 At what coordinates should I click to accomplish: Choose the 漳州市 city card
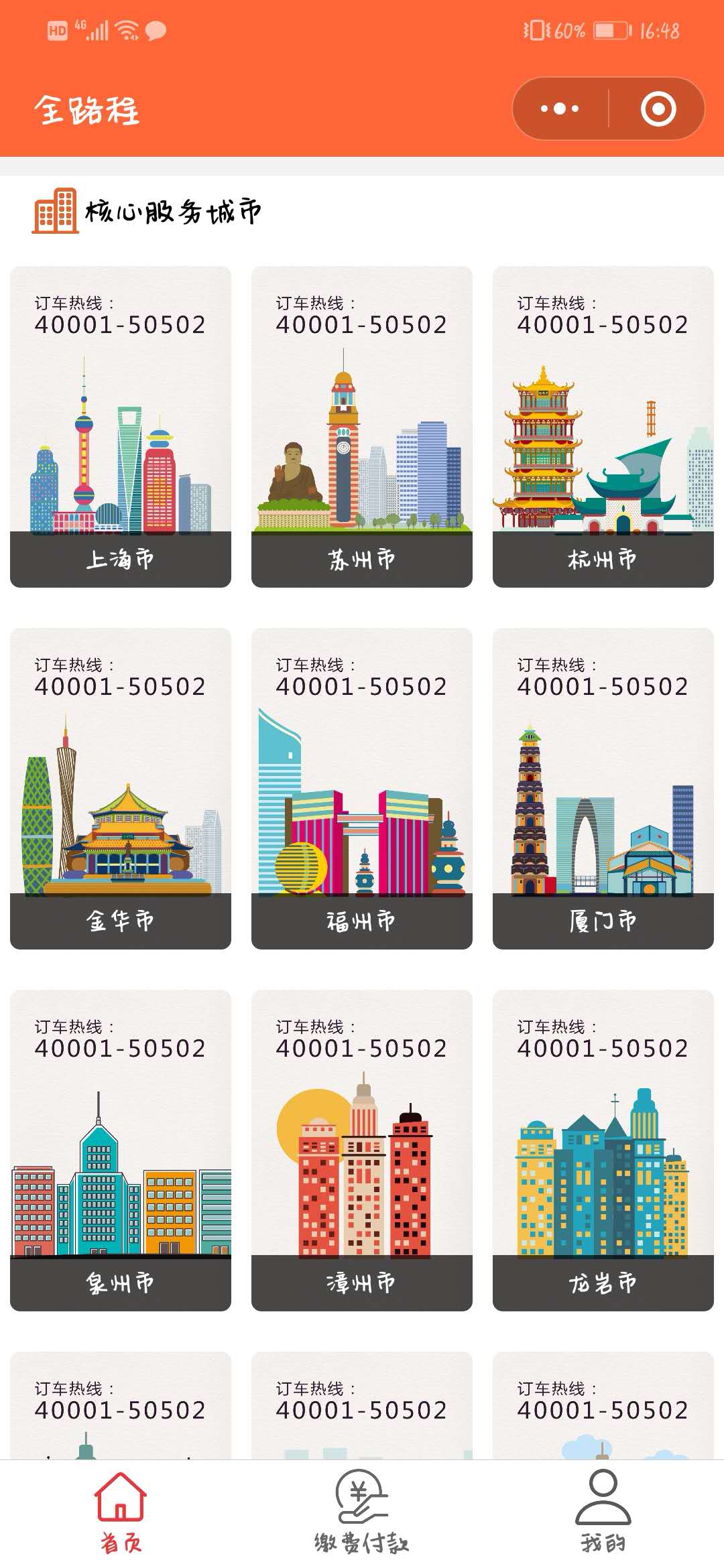click(362, 1151)
